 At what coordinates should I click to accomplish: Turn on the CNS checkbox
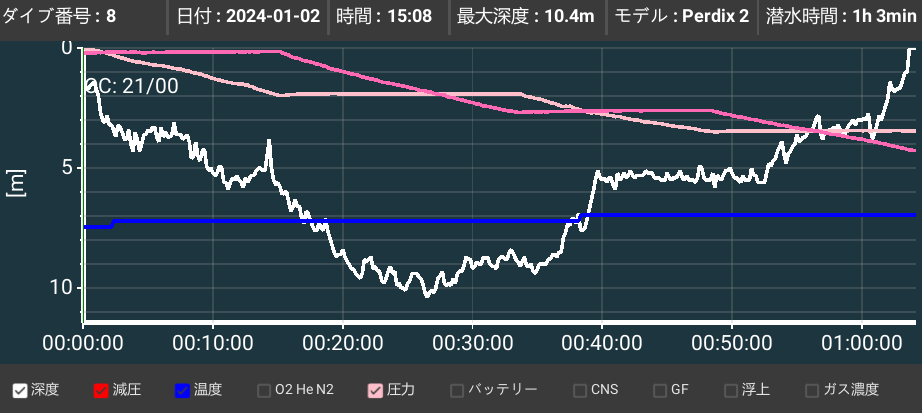(x=579, y=390)
